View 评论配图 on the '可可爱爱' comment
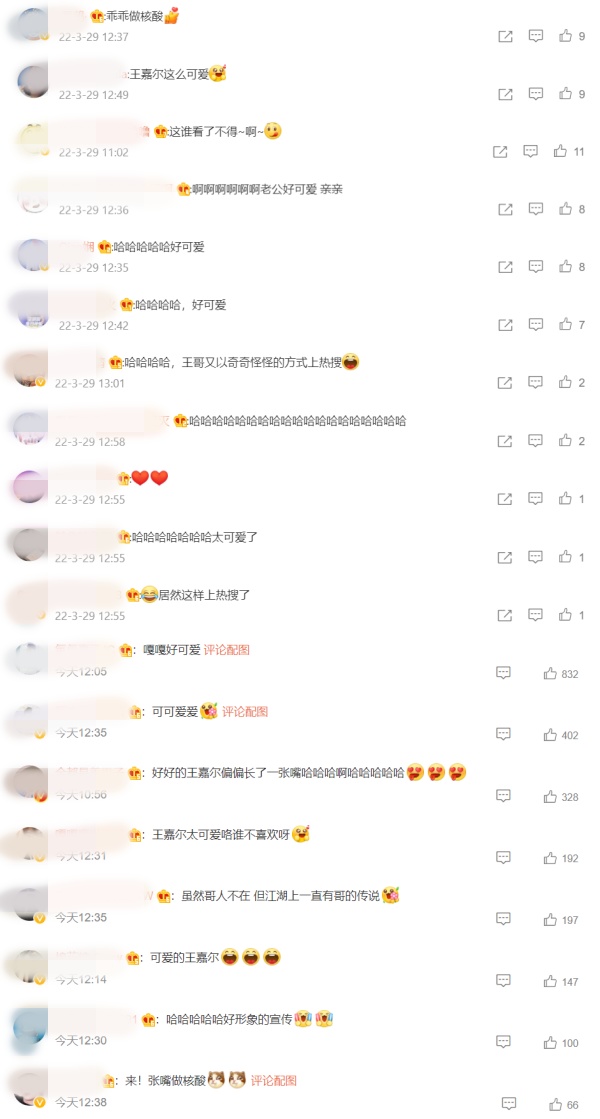Screen dimensions: 600x1119 click(245, 712)
